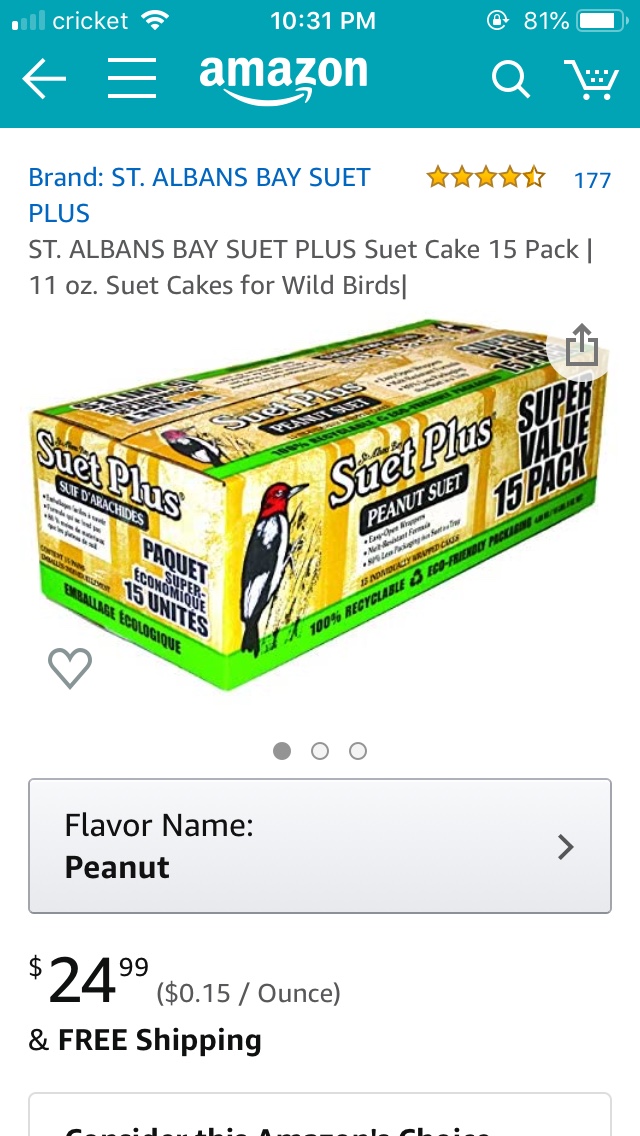The height and width of the screenshot is (1136, 640).
Task: Open the hamburger menu
Action: pos(131,79)
